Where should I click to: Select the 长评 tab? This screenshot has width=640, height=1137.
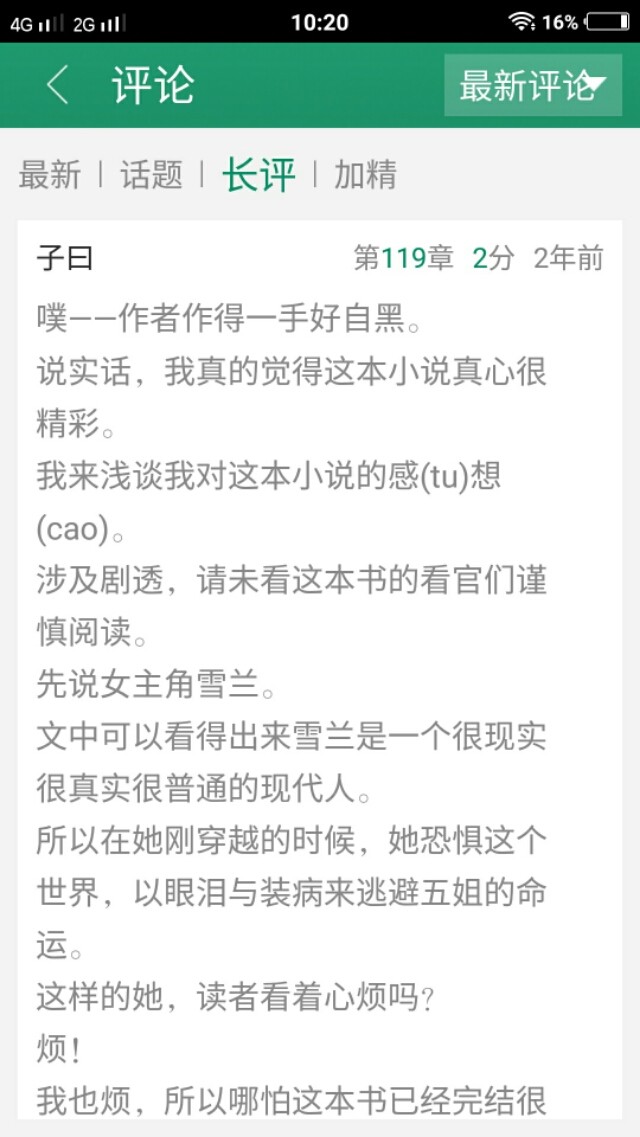258,175
